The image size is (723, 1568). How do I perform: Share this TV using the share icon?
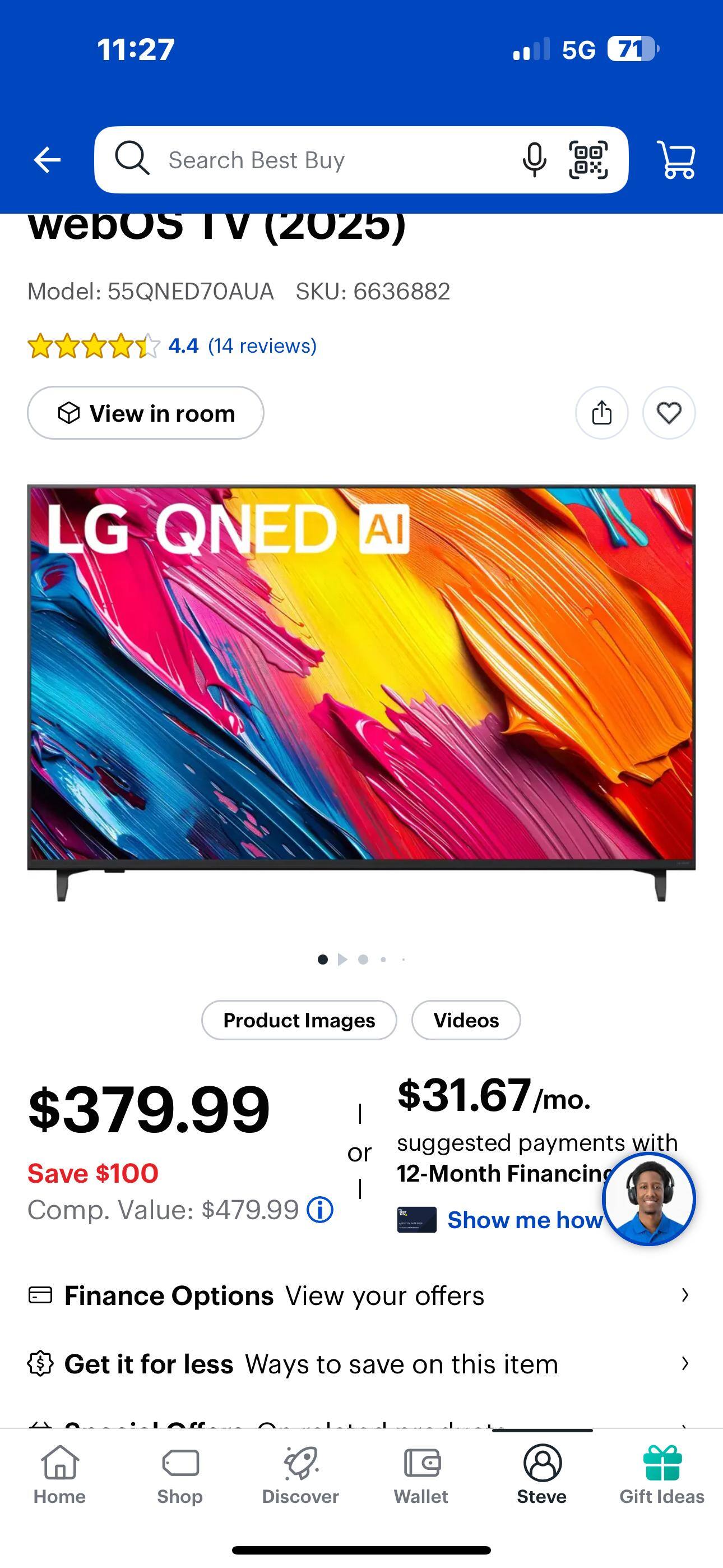point(602,413)
